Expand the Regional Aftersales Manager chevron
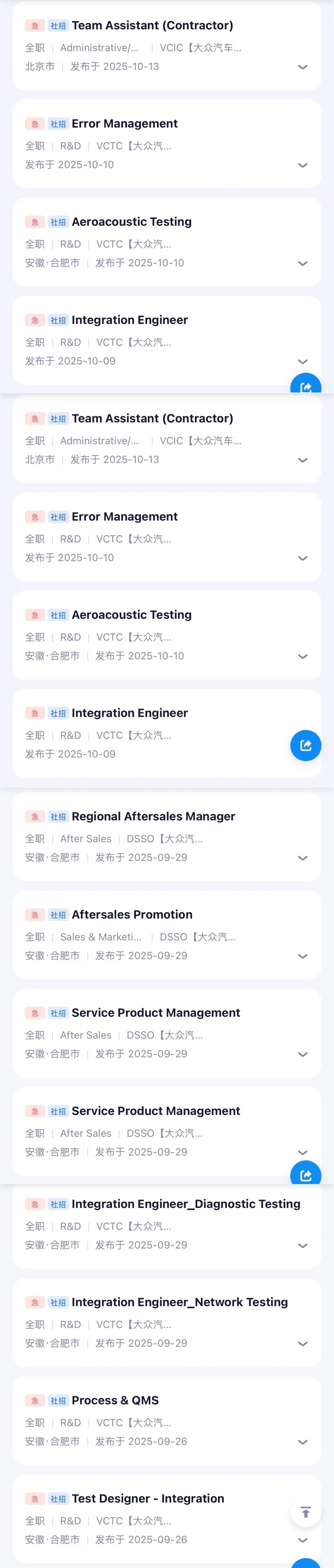 (302, 858)
